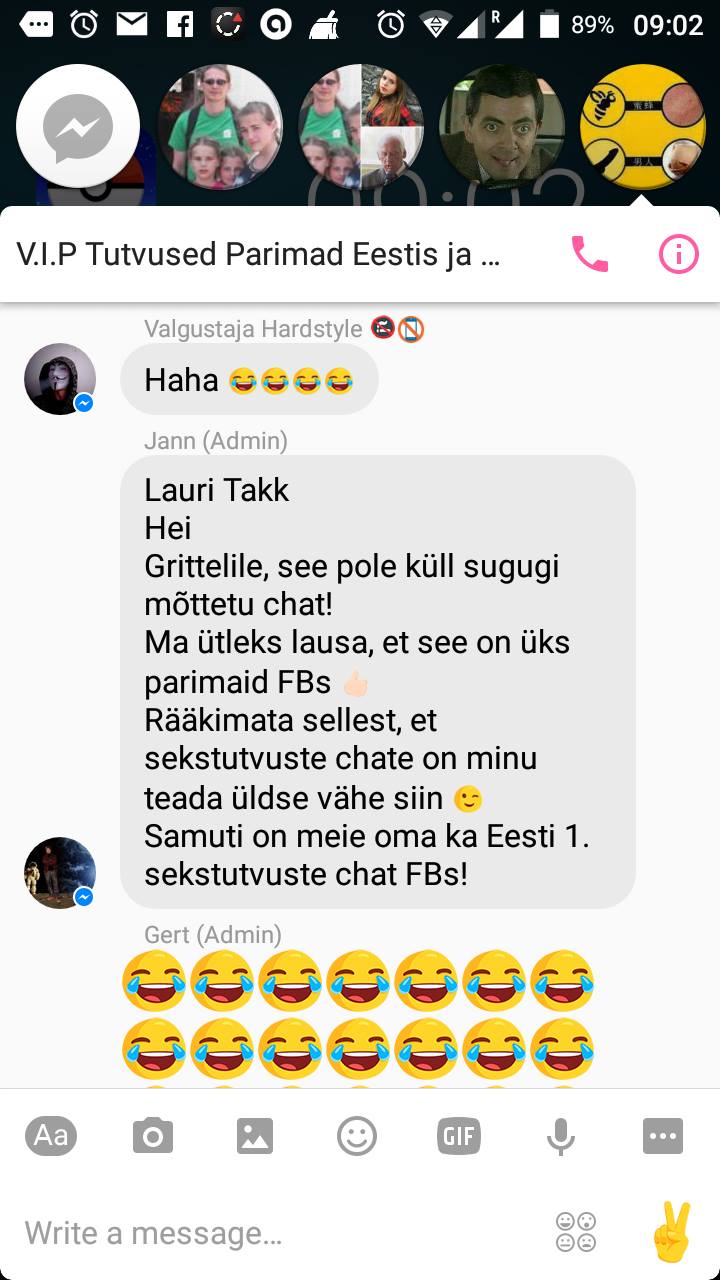Open Jann (Admin)'s profile picture
The image size is (720, 1280).
coord(60,873)
